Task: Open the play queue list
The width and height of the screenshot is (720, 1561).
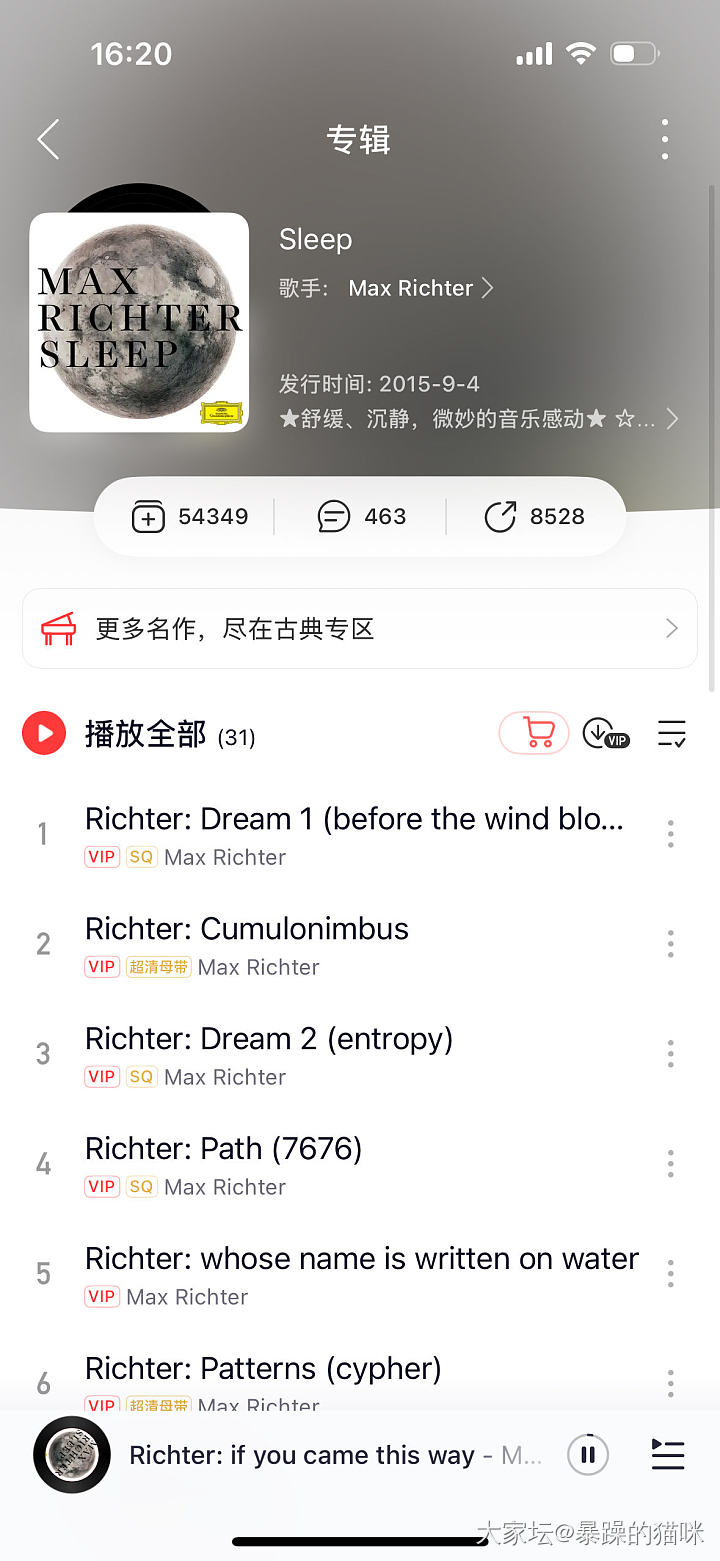Action: click(x=668, y=1455)
